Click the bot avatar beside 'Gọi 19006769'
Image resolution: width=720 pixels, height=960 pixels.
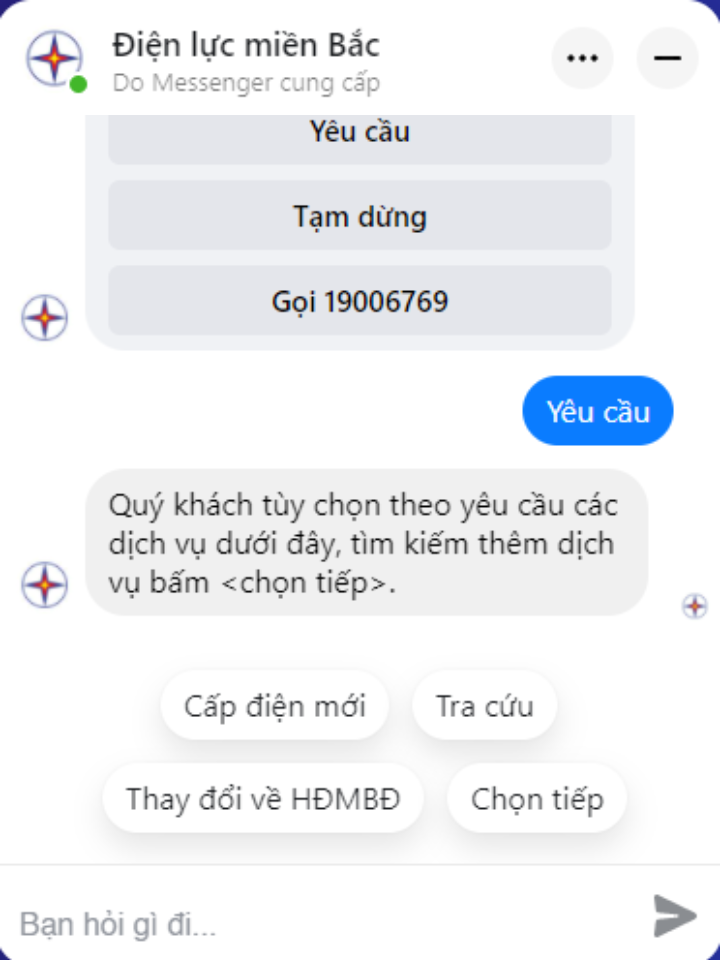[44, 318]
